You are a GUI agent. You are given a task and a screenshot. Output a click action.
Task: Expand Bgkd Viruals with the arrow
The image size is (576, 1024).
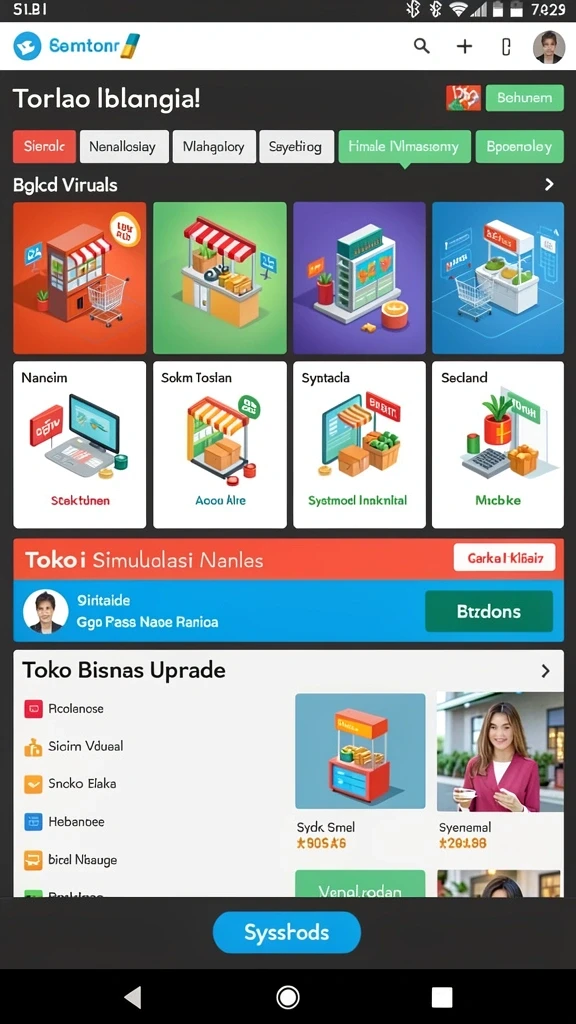[x=549, y=184]
